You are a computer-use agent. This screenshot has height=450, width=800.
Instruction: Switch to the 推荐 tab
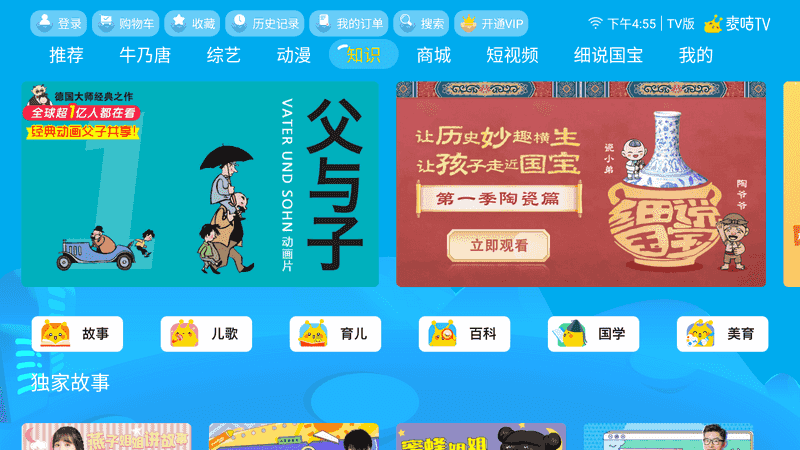pyautogui.click(x=66, y=55)
